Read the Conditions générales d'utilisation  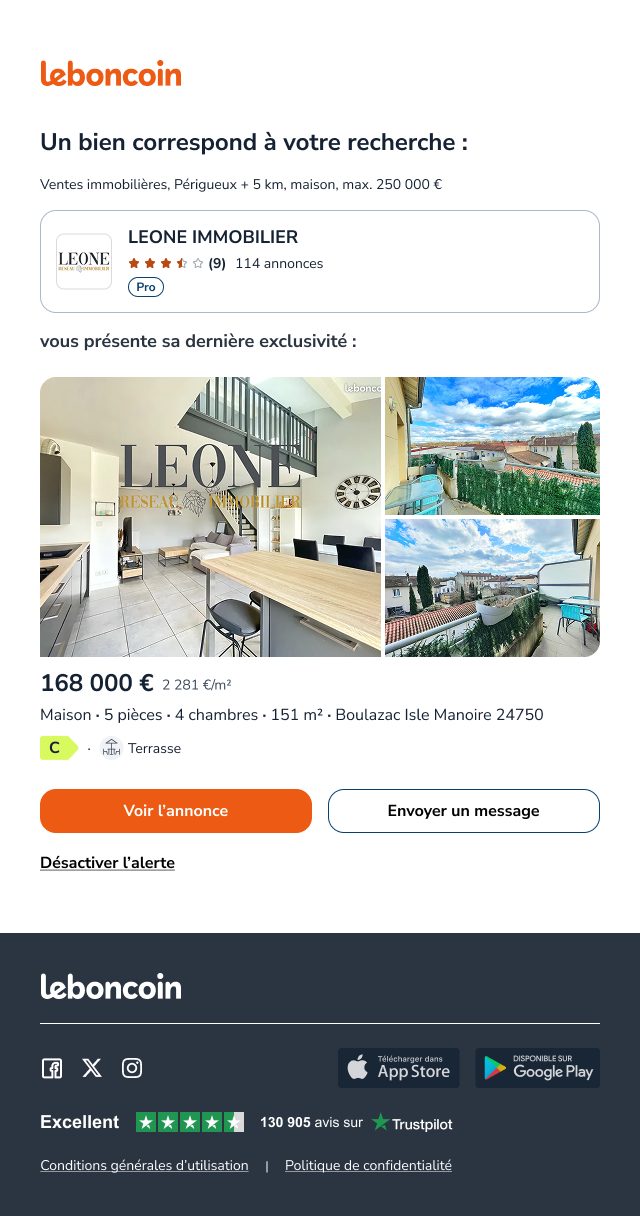pos(144,1165)
